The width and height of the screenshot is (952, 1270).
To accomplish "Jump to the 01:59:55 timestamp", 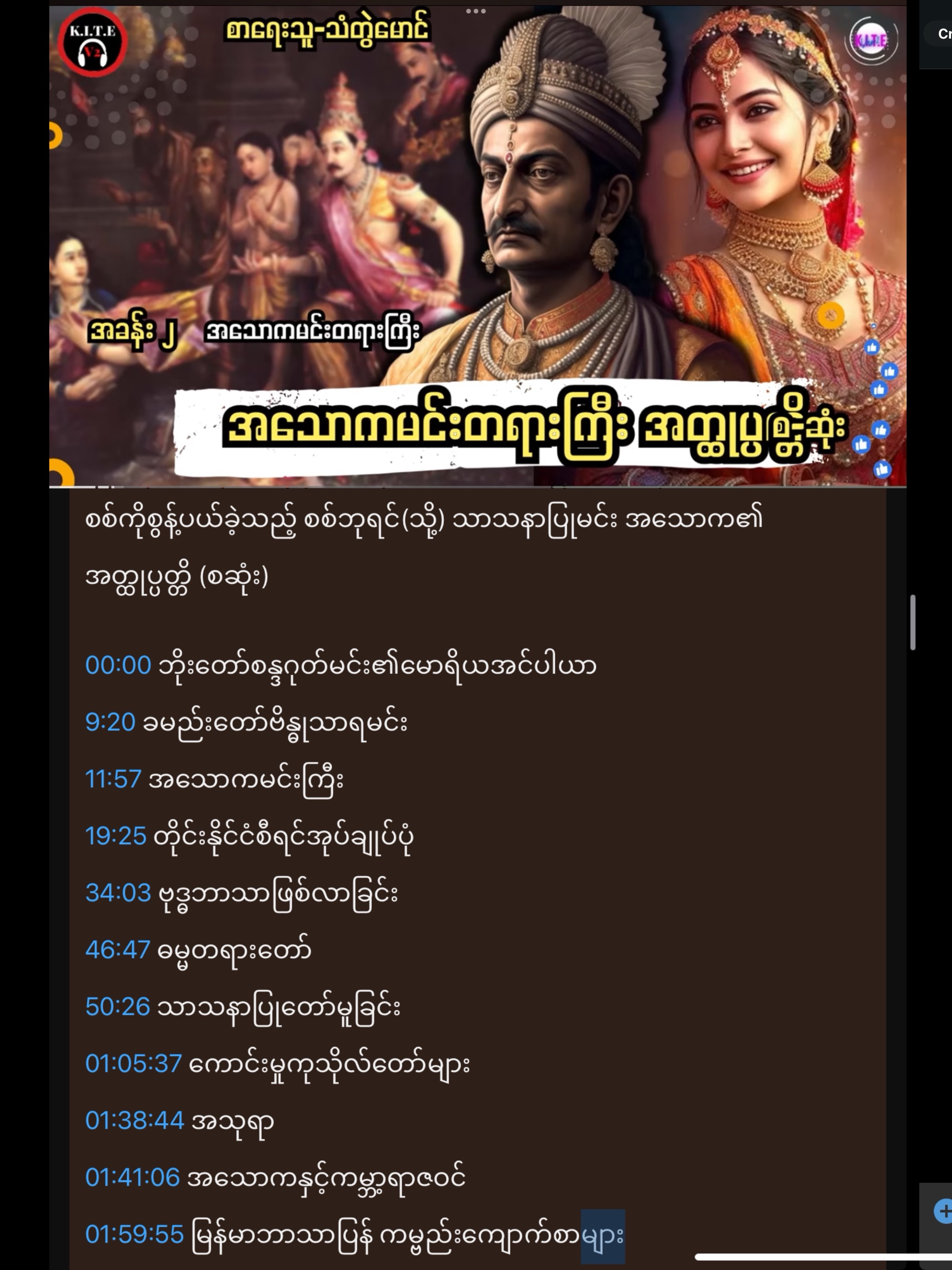I will coord(134,1234).
